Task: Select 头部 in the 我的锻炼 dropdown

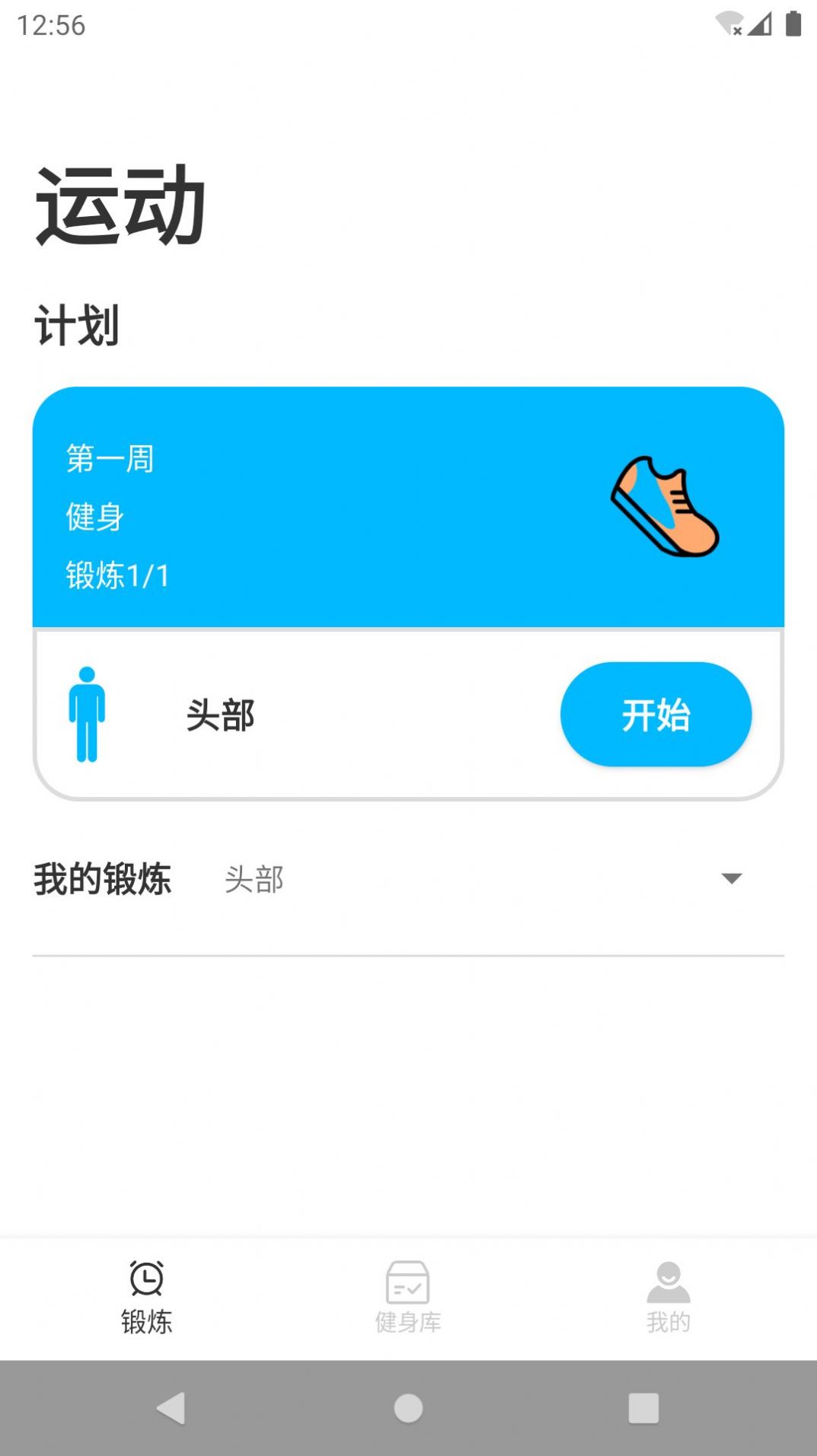Action: [253, 880]
